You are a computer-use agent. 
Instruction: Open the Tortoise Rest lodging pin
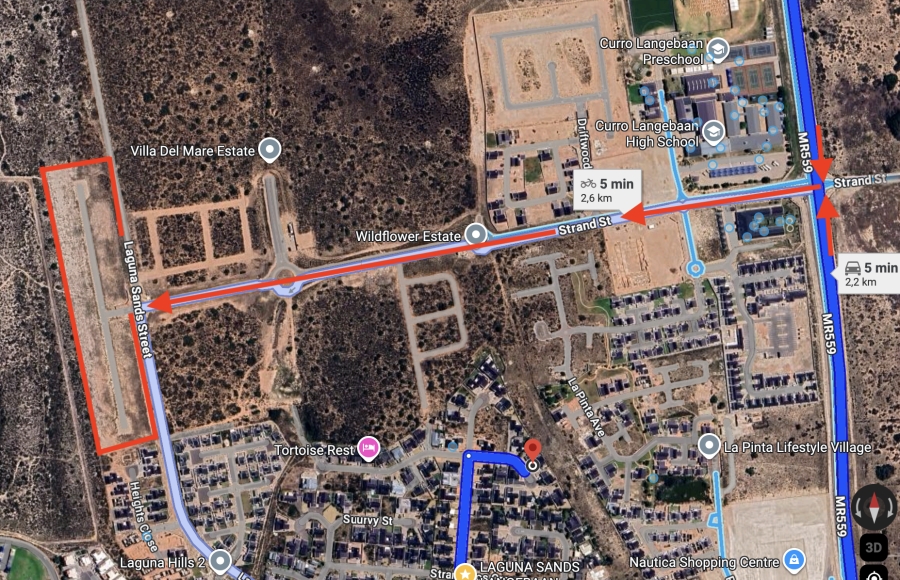coord(369,448)
